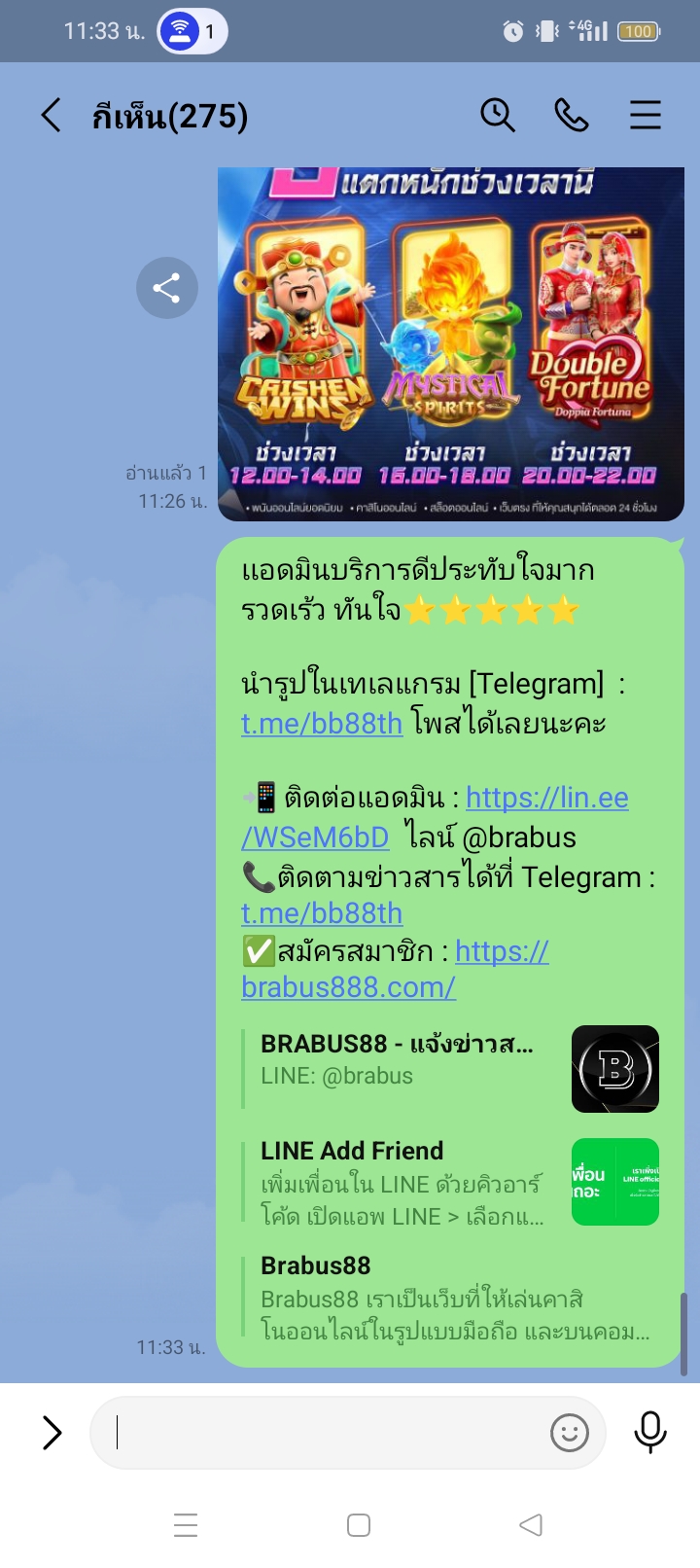The width and height of the screenshot is (700, 1568).
Task: Tap the system back button
Action: pyautogui.click(x=531, y=1525)
